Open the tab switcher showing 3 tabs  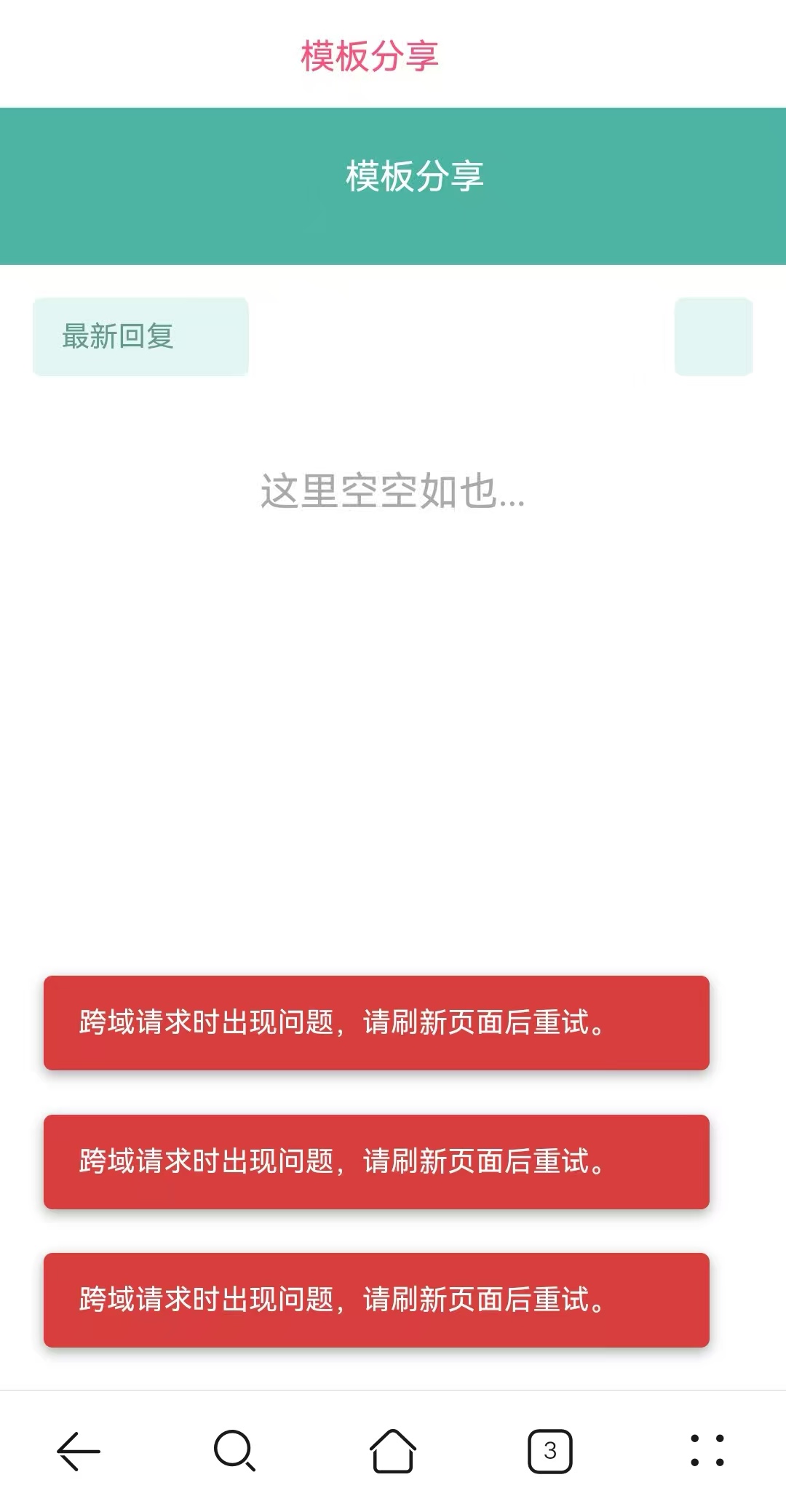coord(550,1452)
